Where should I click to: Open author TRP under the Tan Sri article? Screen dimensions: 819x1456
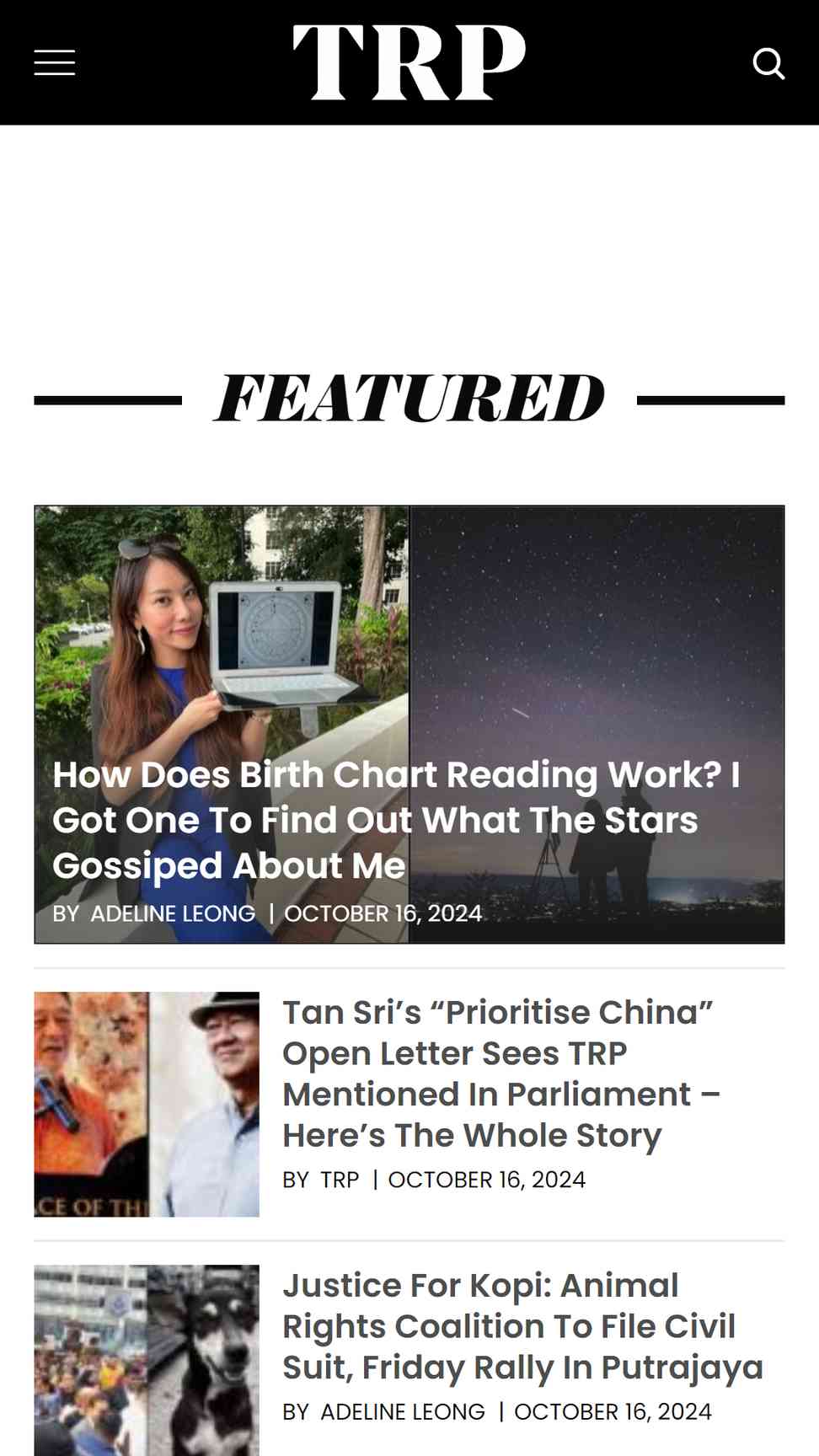coord(340,1180)
